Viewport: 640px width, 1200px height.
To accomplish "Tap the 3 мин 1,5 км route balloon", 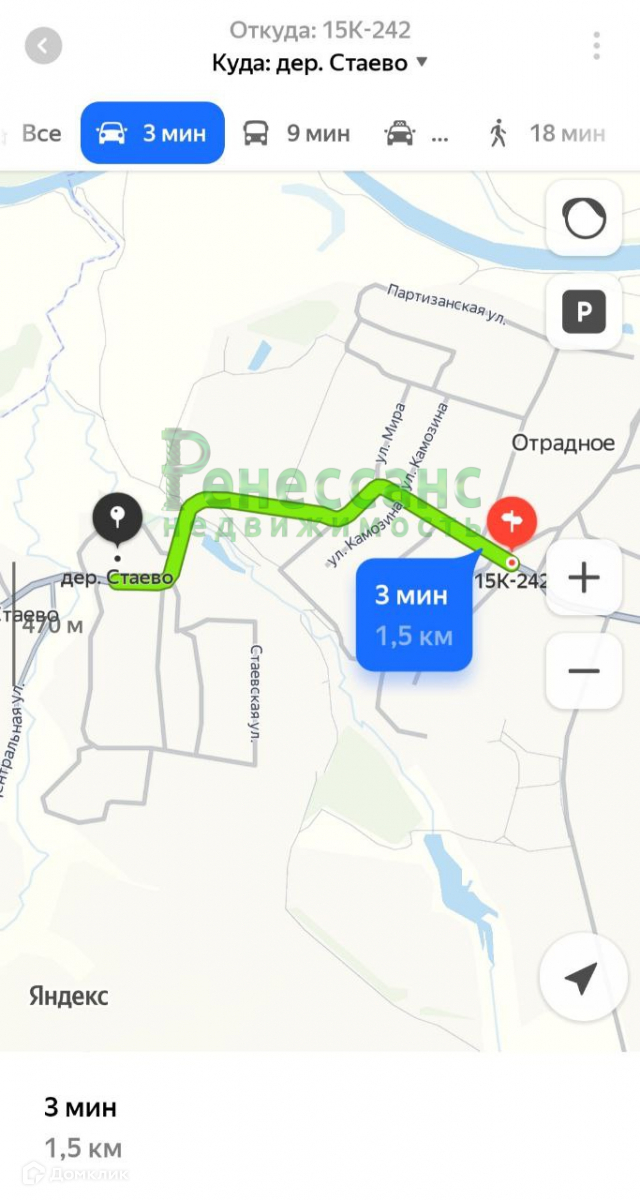I will [x=414, y=615].
